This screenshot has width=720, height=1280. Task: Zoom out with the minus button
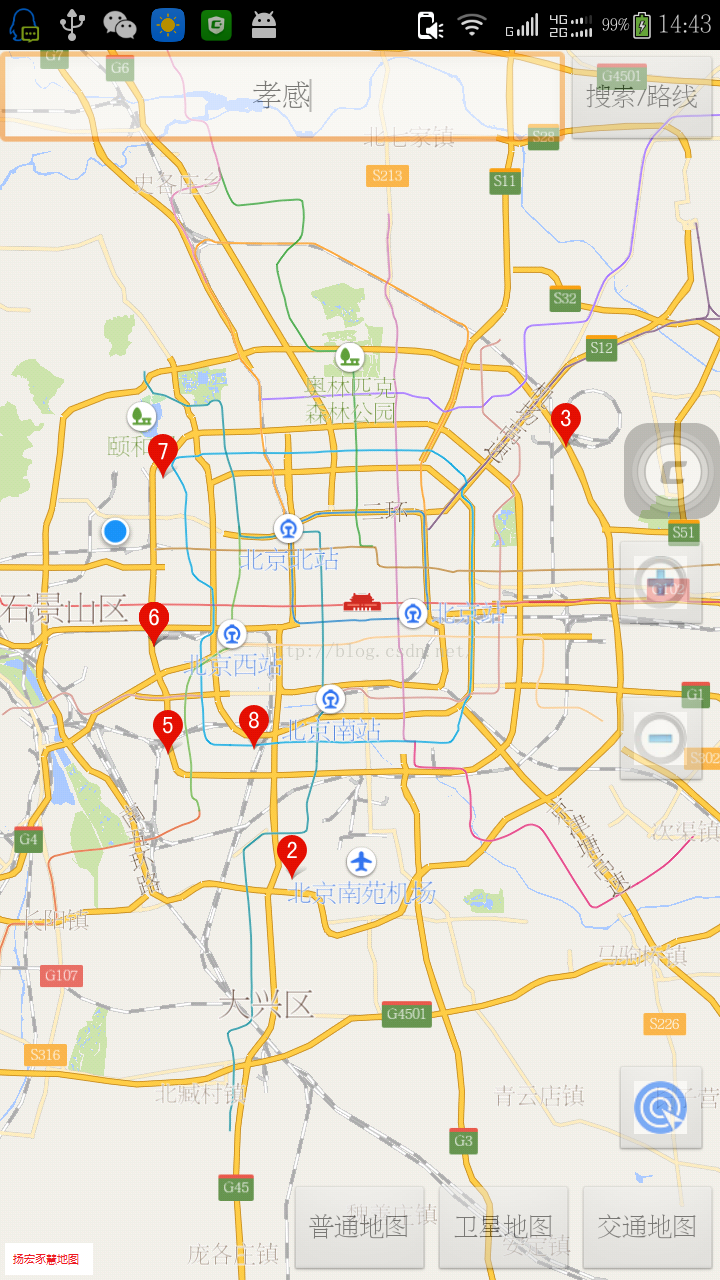(x=661, y=739)
